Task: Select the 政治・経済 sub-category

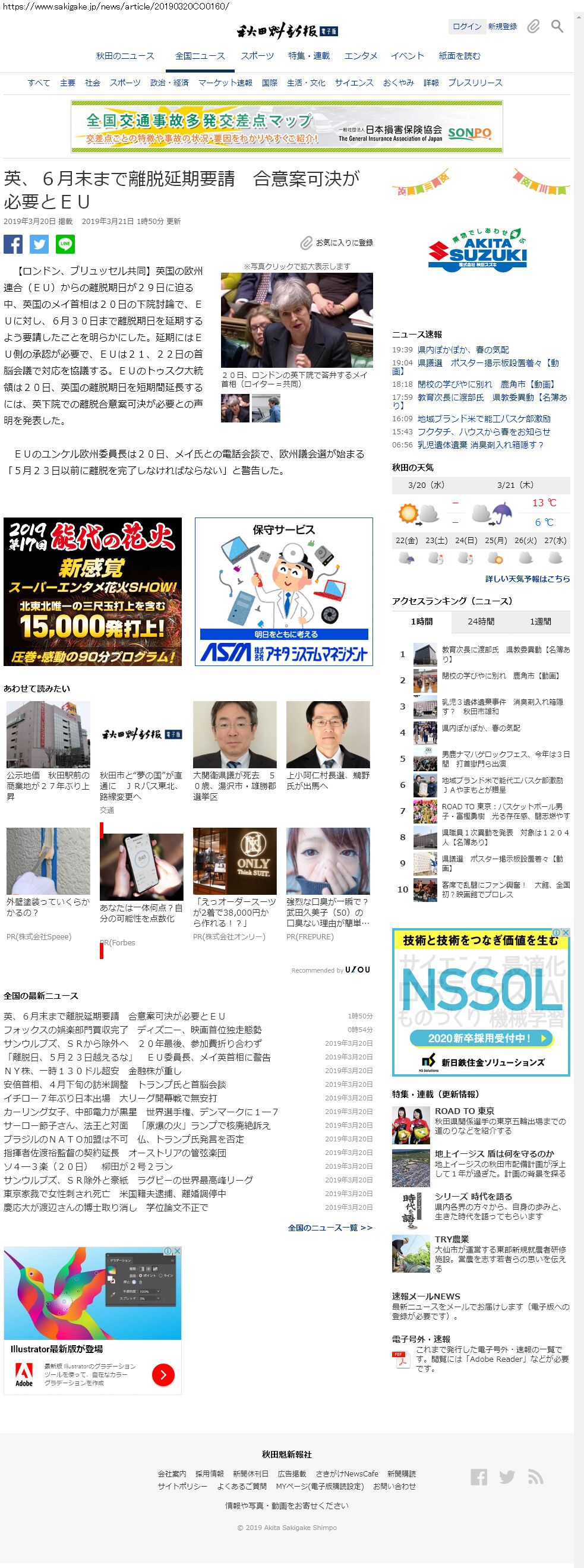Action: coord(169,83)
